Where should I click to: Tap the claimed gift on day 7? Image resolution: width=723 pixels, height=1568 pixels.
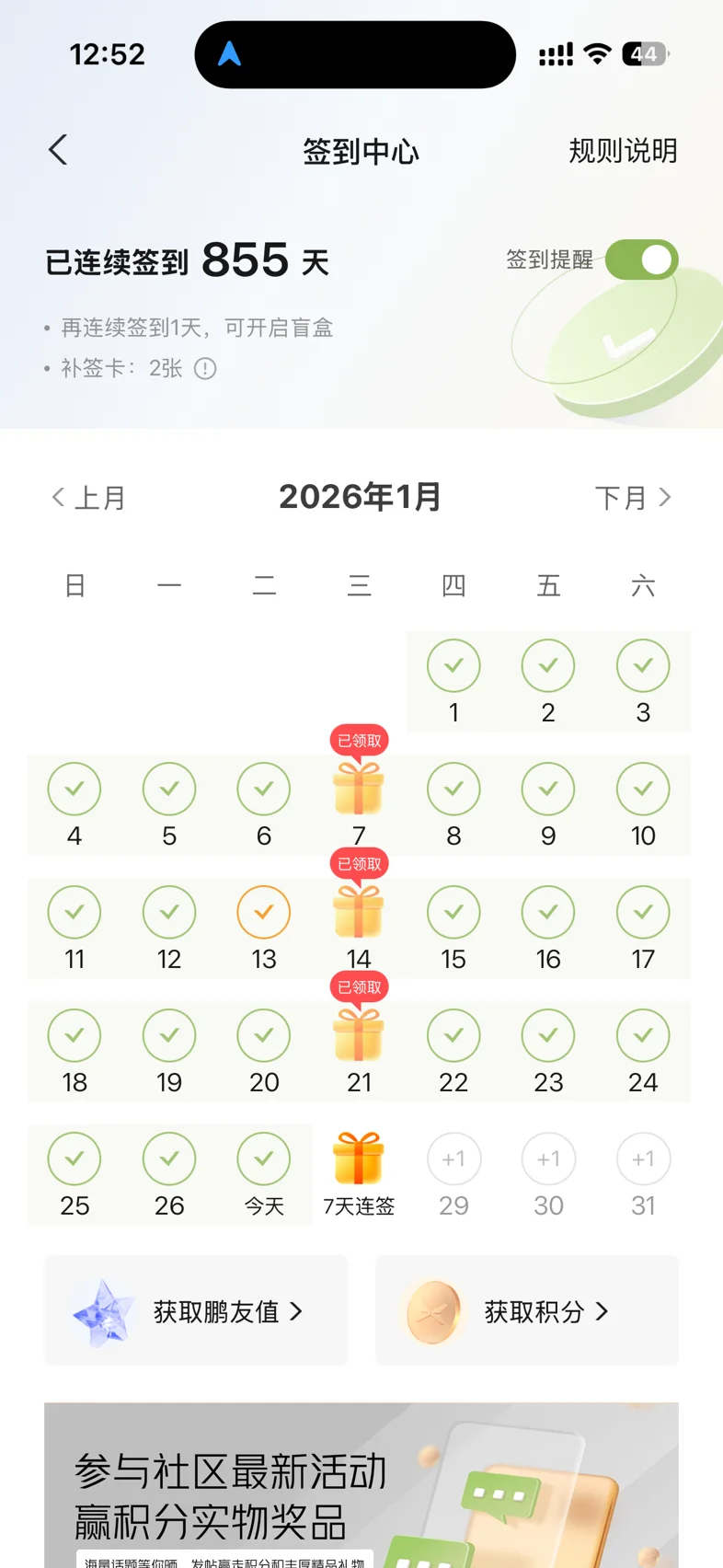359,789
